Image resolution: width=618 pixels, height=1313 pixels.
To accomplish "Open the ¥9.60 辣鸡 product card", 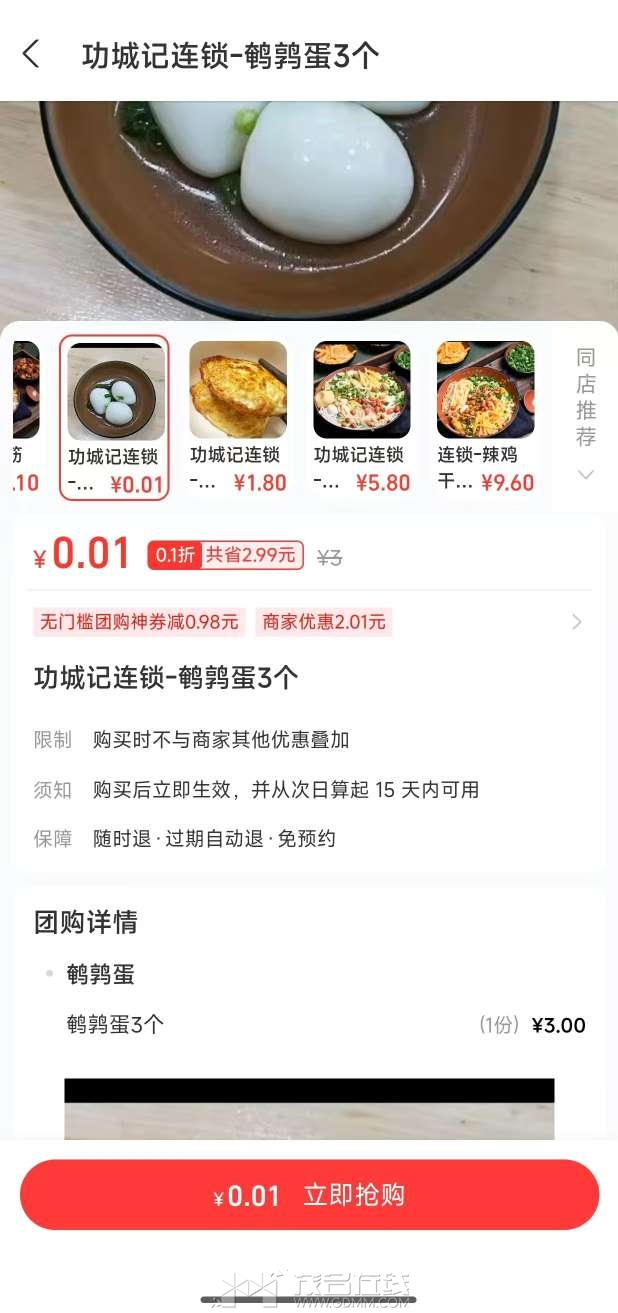I will [486, 417].
